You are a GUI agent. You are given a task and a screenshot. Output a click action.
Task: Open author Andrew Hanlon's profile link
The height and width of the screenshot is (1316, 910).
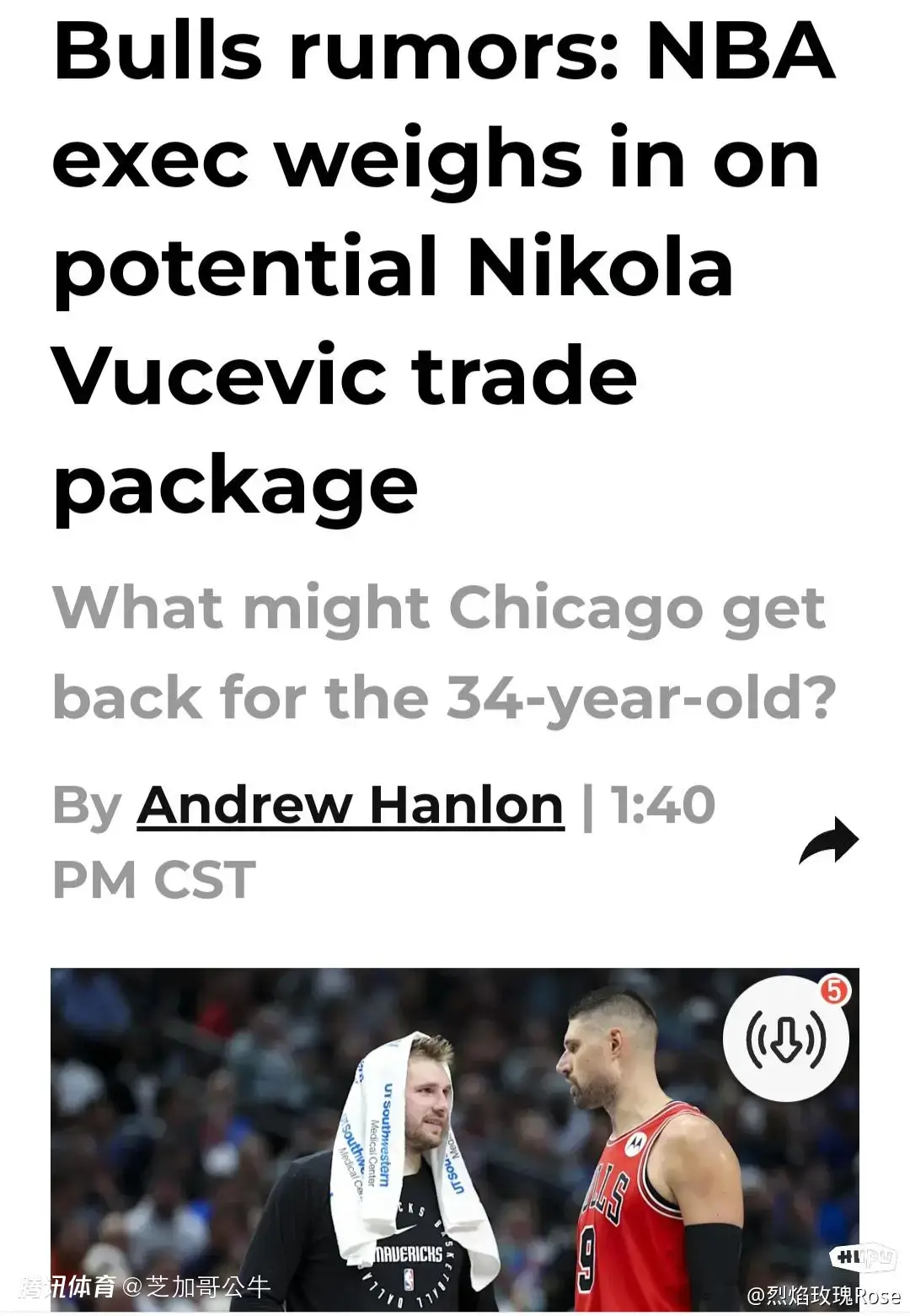click(350, 805)
